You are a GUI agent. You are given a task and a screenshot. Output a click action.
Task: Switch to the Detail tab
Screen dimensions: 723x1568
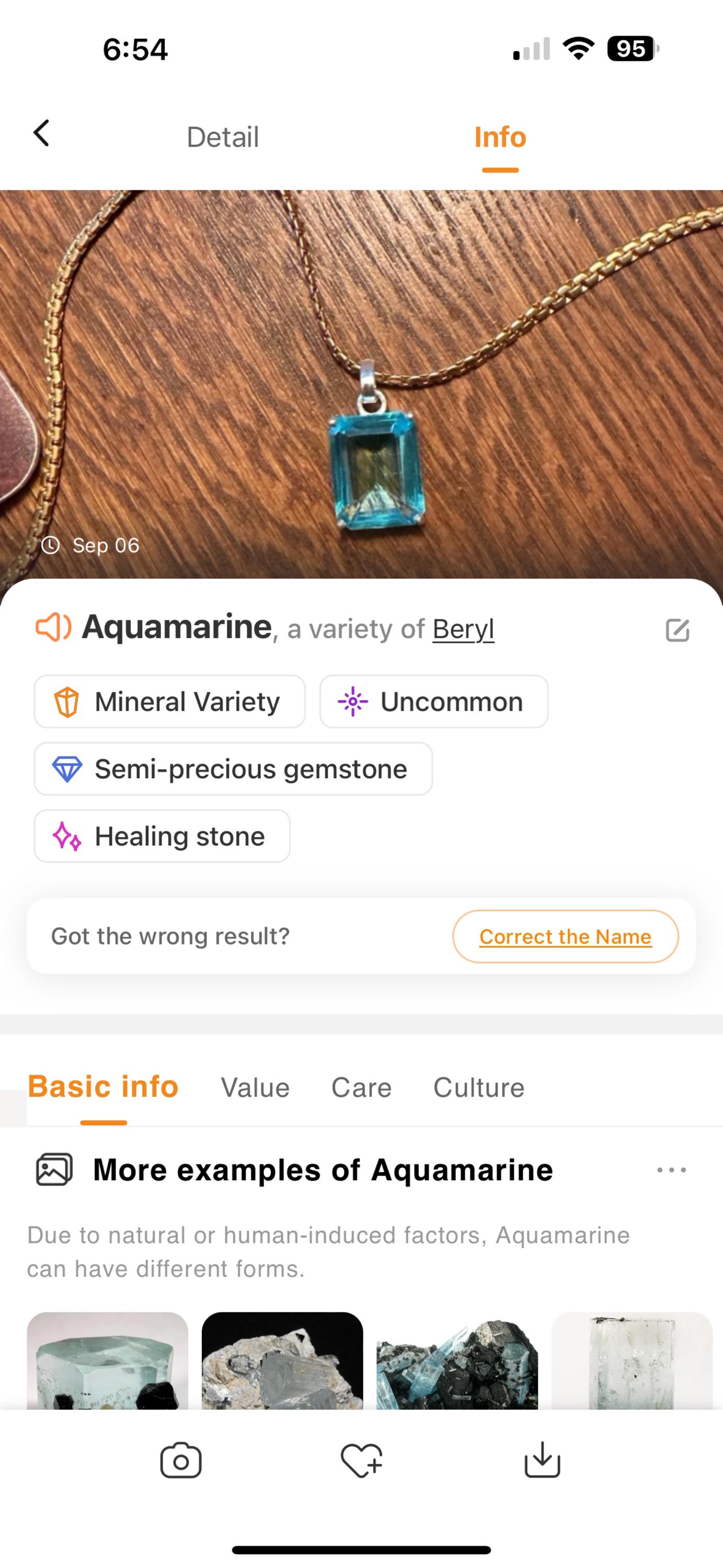pos(223,137)
